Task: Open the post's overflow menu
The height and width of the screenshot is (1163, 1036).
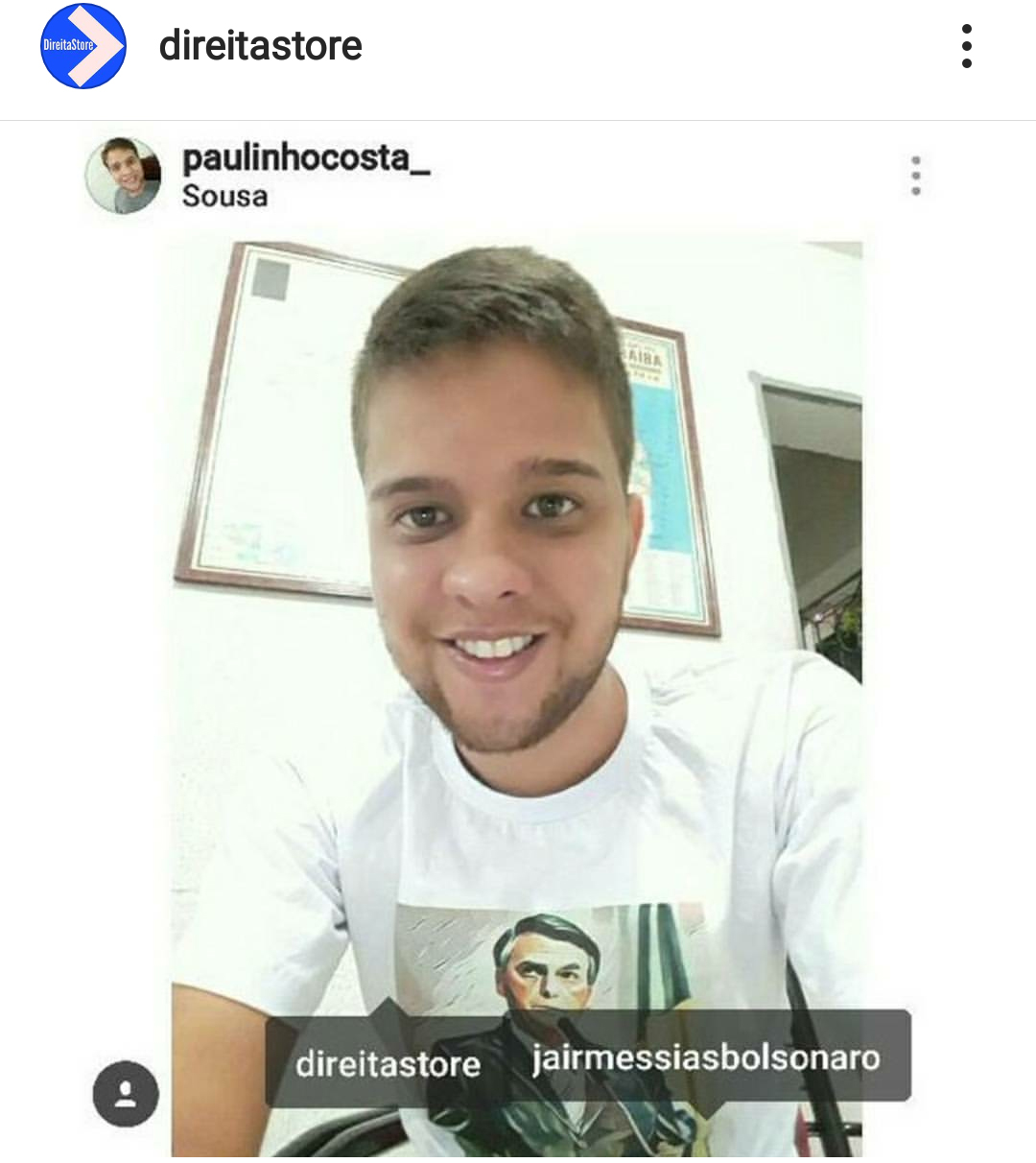Action: 966,46
